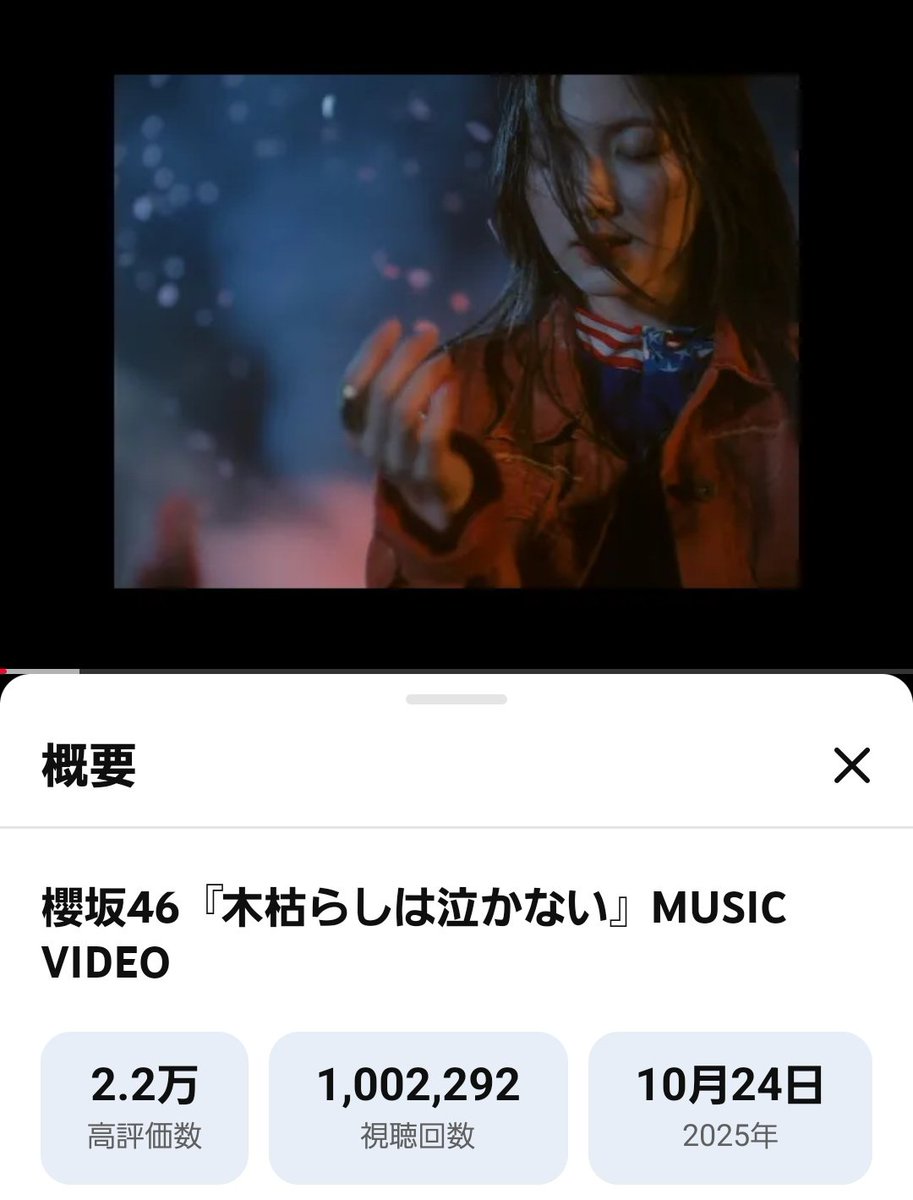Click the 視聴回数 label in the stats row
Screen dimensions: 913x1200
[419, 1135]
